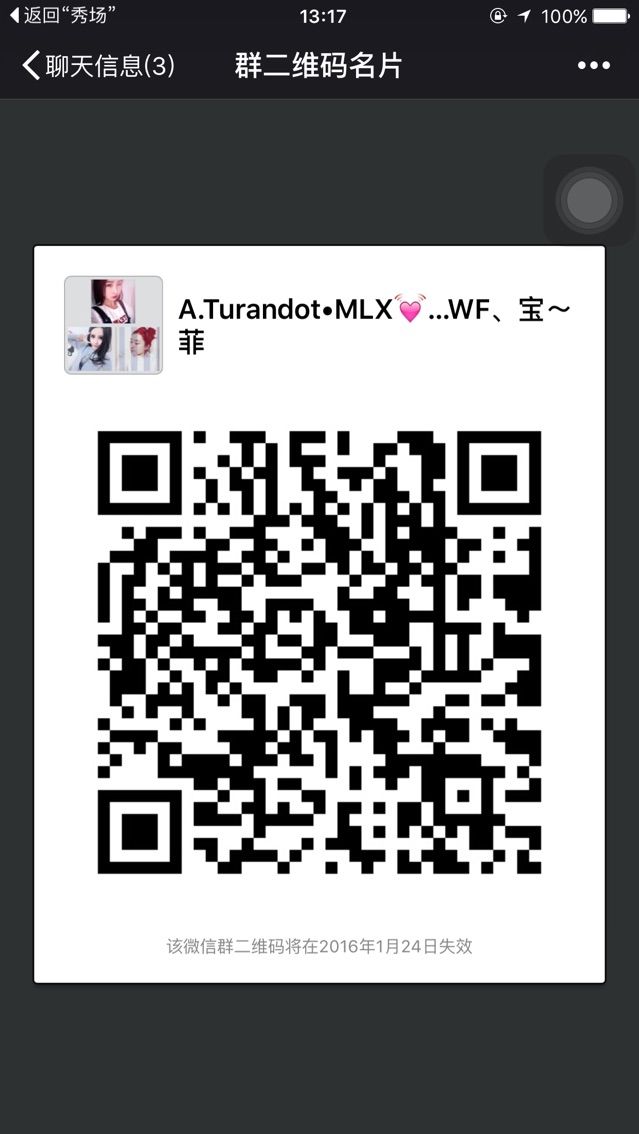
Task: Return to the 秀场 app
Action: (62, 16)
